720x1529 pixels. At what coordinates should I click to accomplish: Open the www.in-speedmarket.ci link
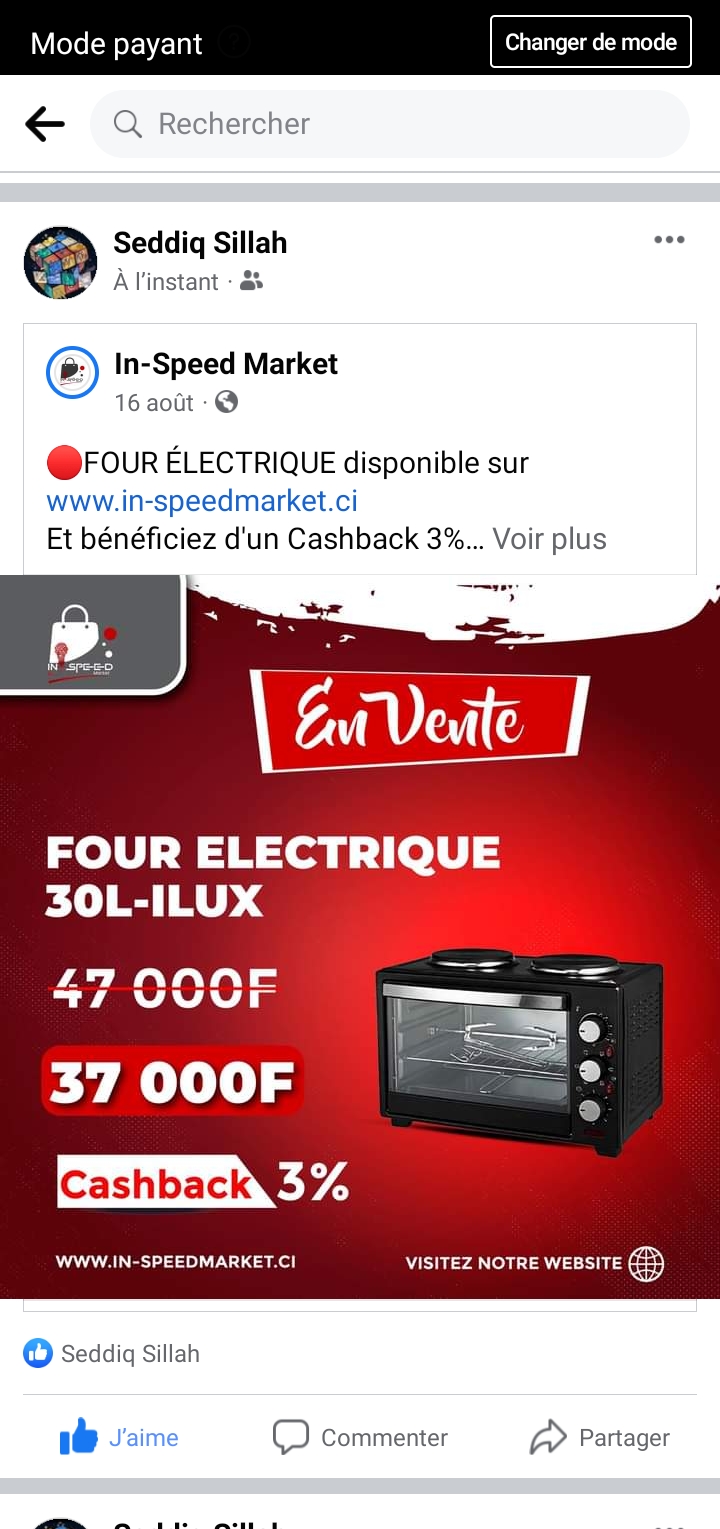click(202, 501)
